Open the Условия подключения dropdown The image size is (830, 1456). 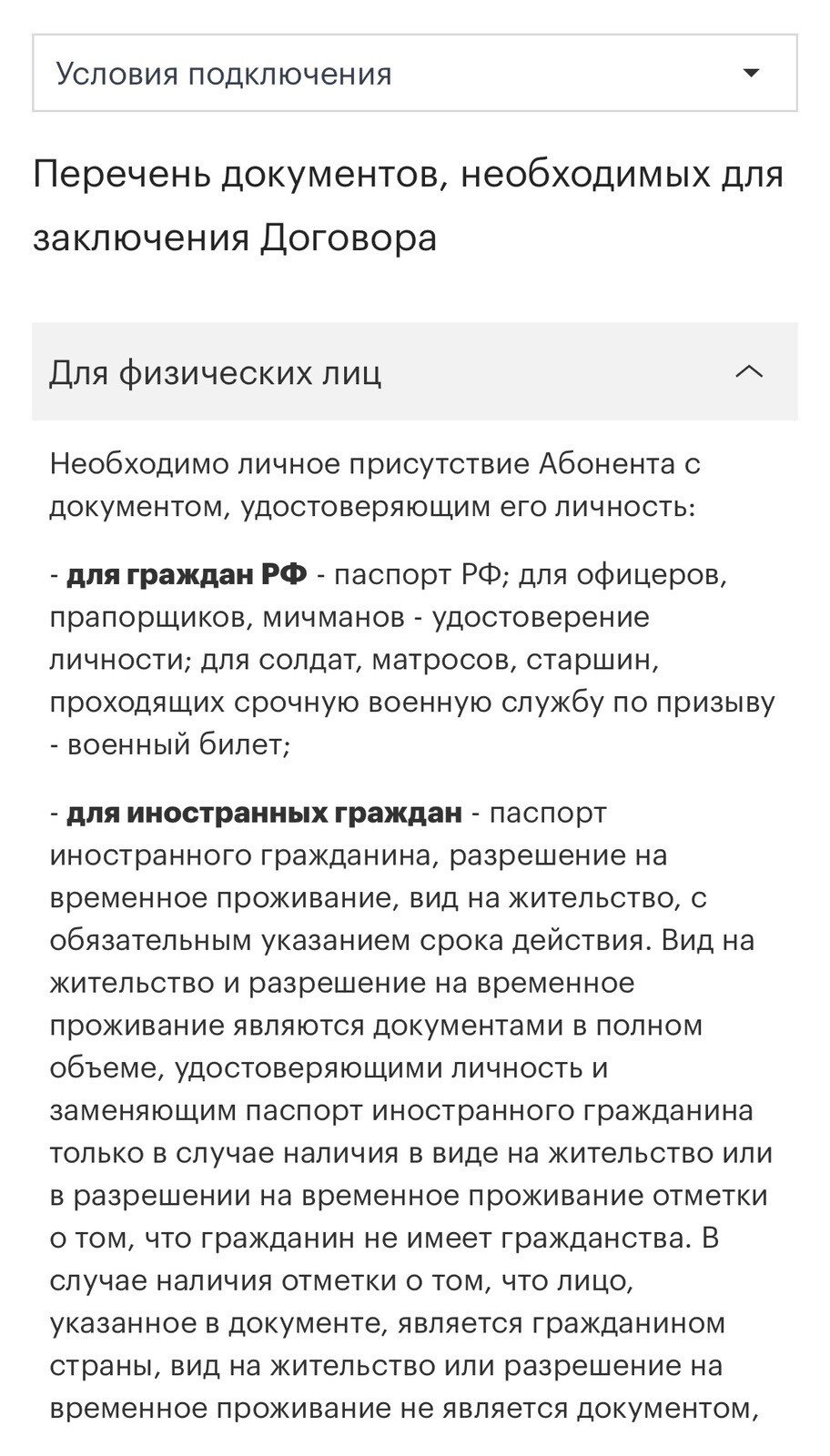(x=414, y=73)
